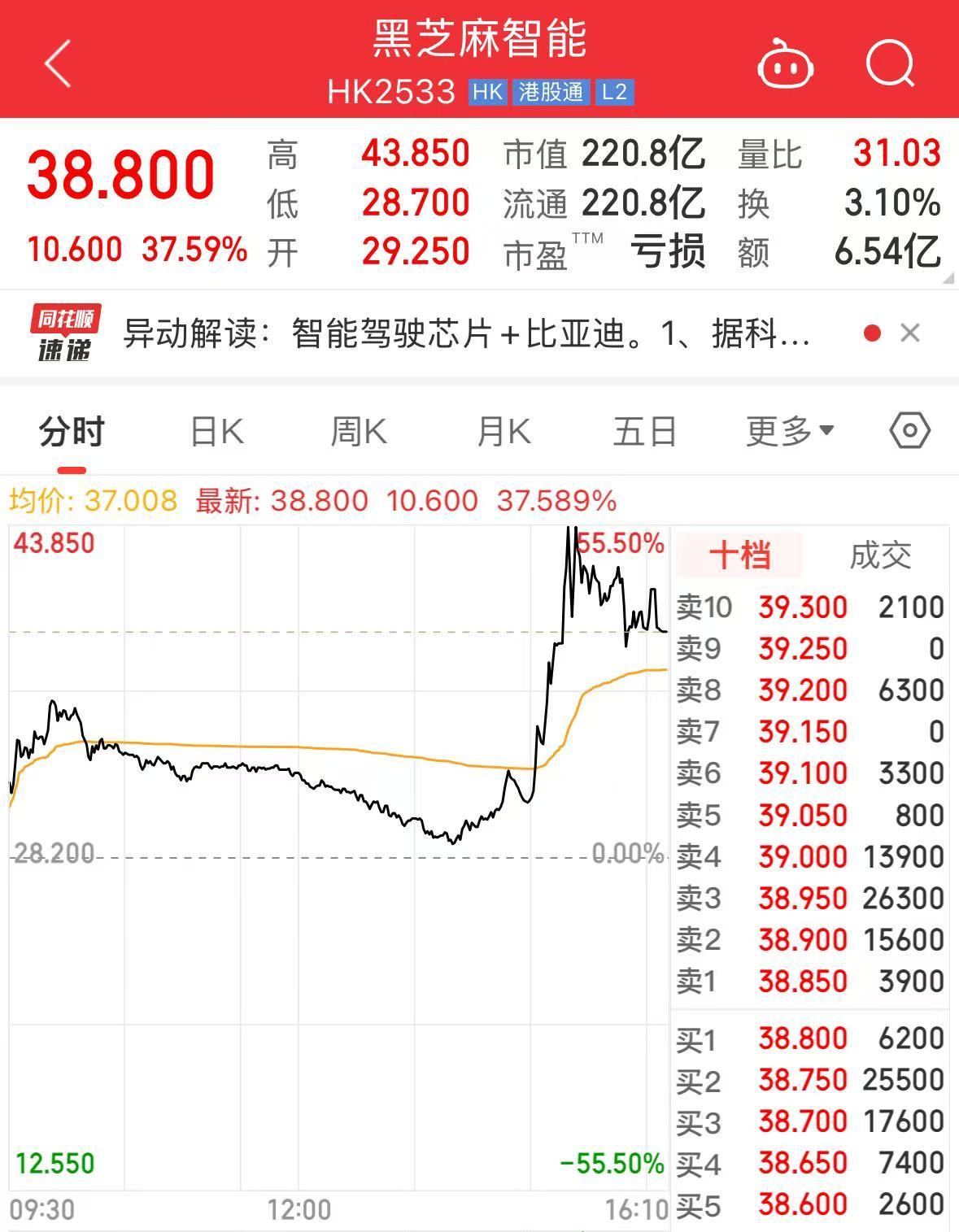The width and height of the screenshot is (959, 1232).
Task: Tap the red unread dot on the news bar
Action: click(872, 333)
